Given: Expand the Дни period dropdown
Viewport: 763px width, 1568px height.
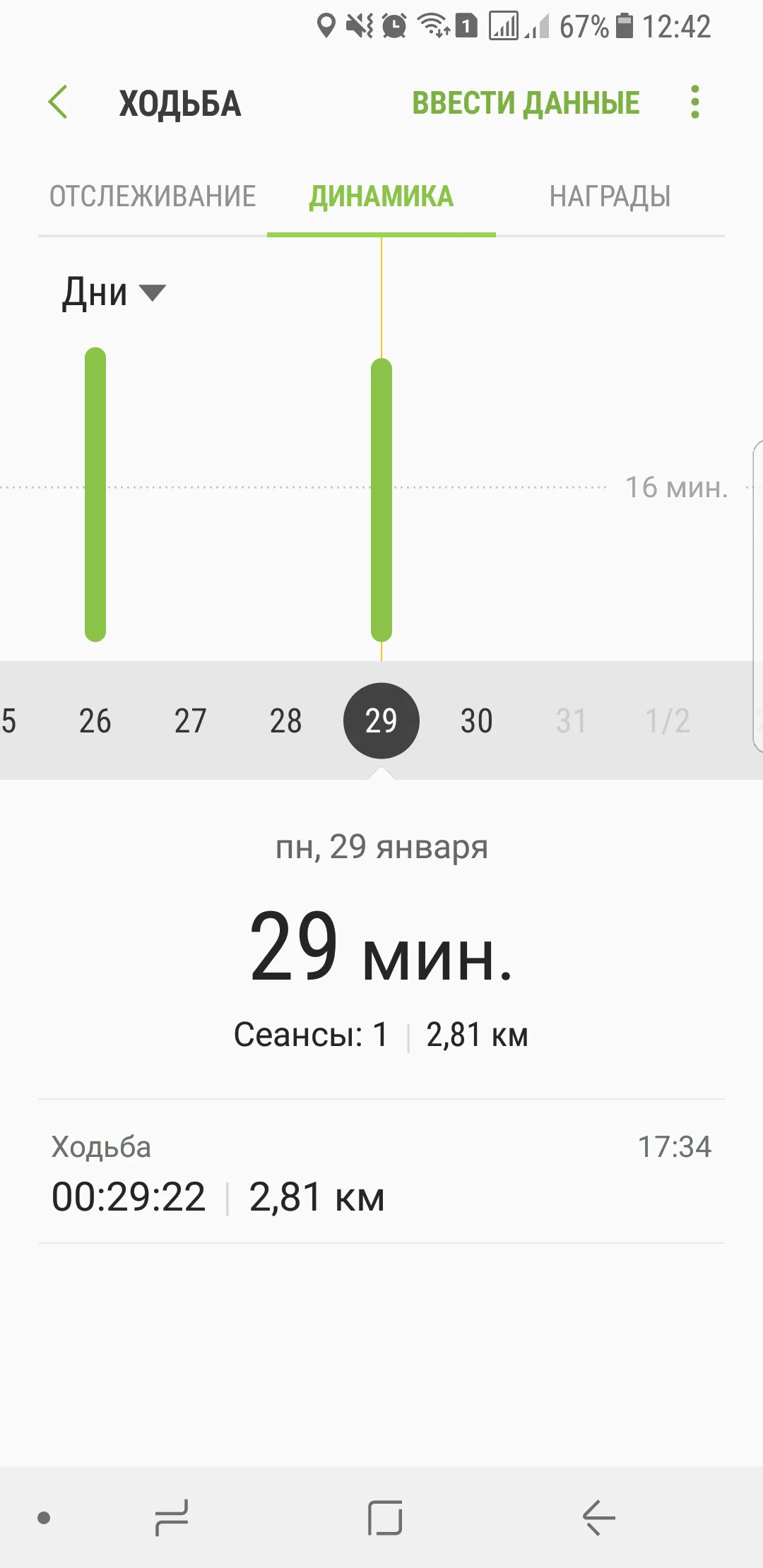Looking at the screenshot, I should (x=113, y=292).
